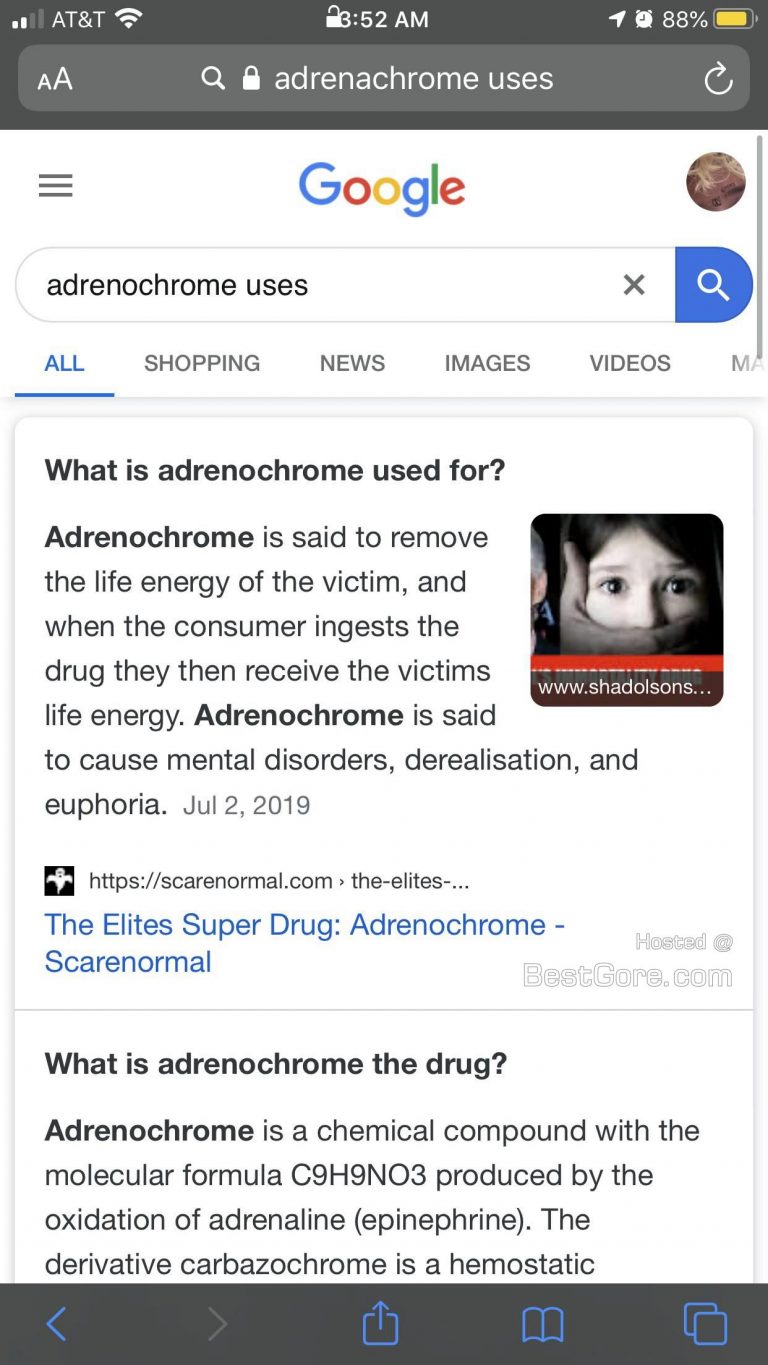Image resolution: width=768 pixels, height=1365 pixels.
Task: Open the Safari reader text size options
Action: (55, 79)
